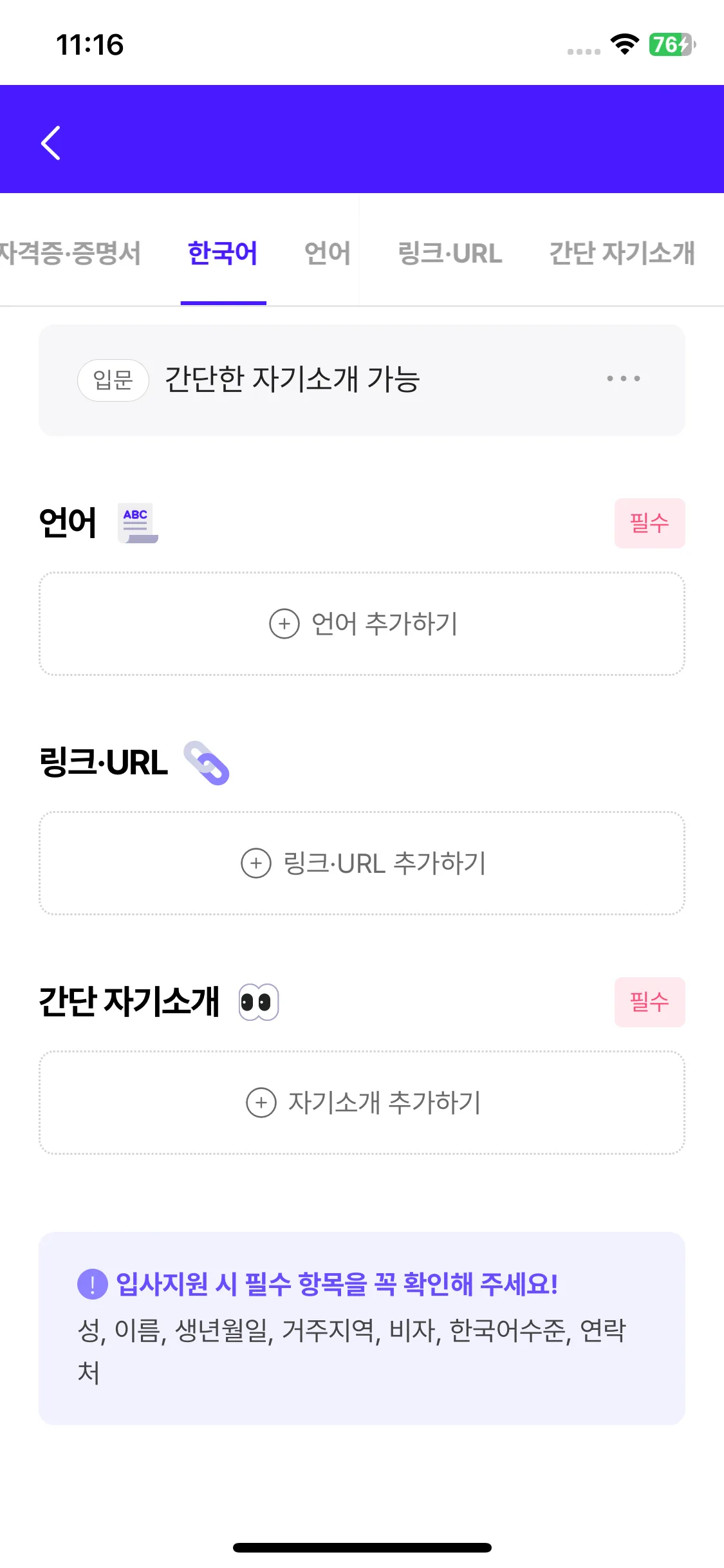Switch to the 자격증·증명서 tab

point(70,253)
